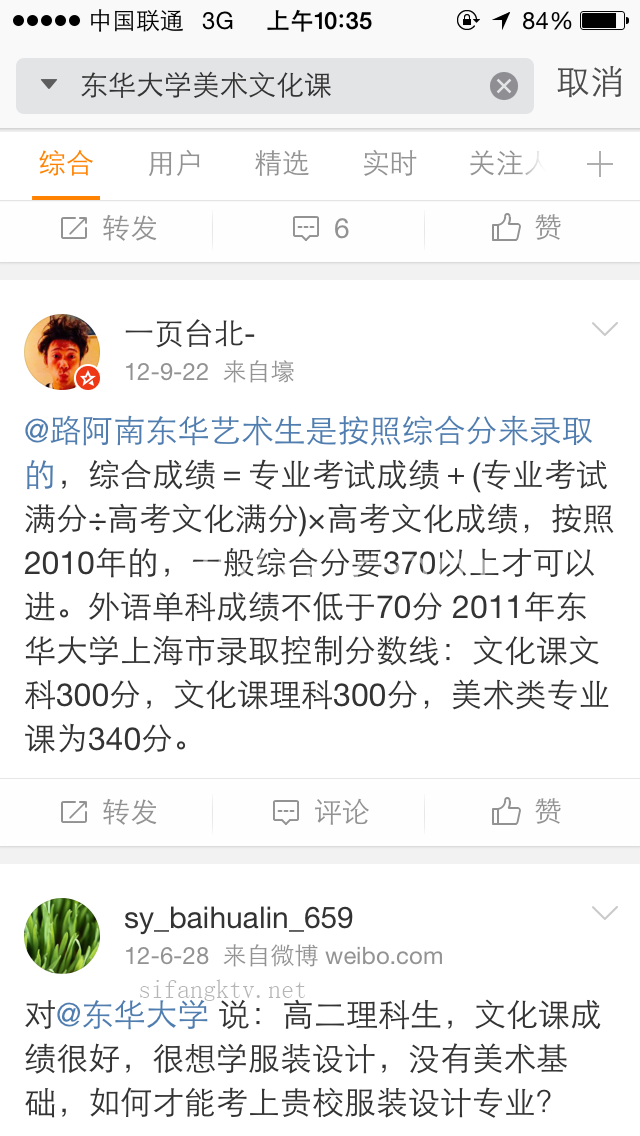
Task: Tap the search field 东华大学美术文化课
Action: 270,86
